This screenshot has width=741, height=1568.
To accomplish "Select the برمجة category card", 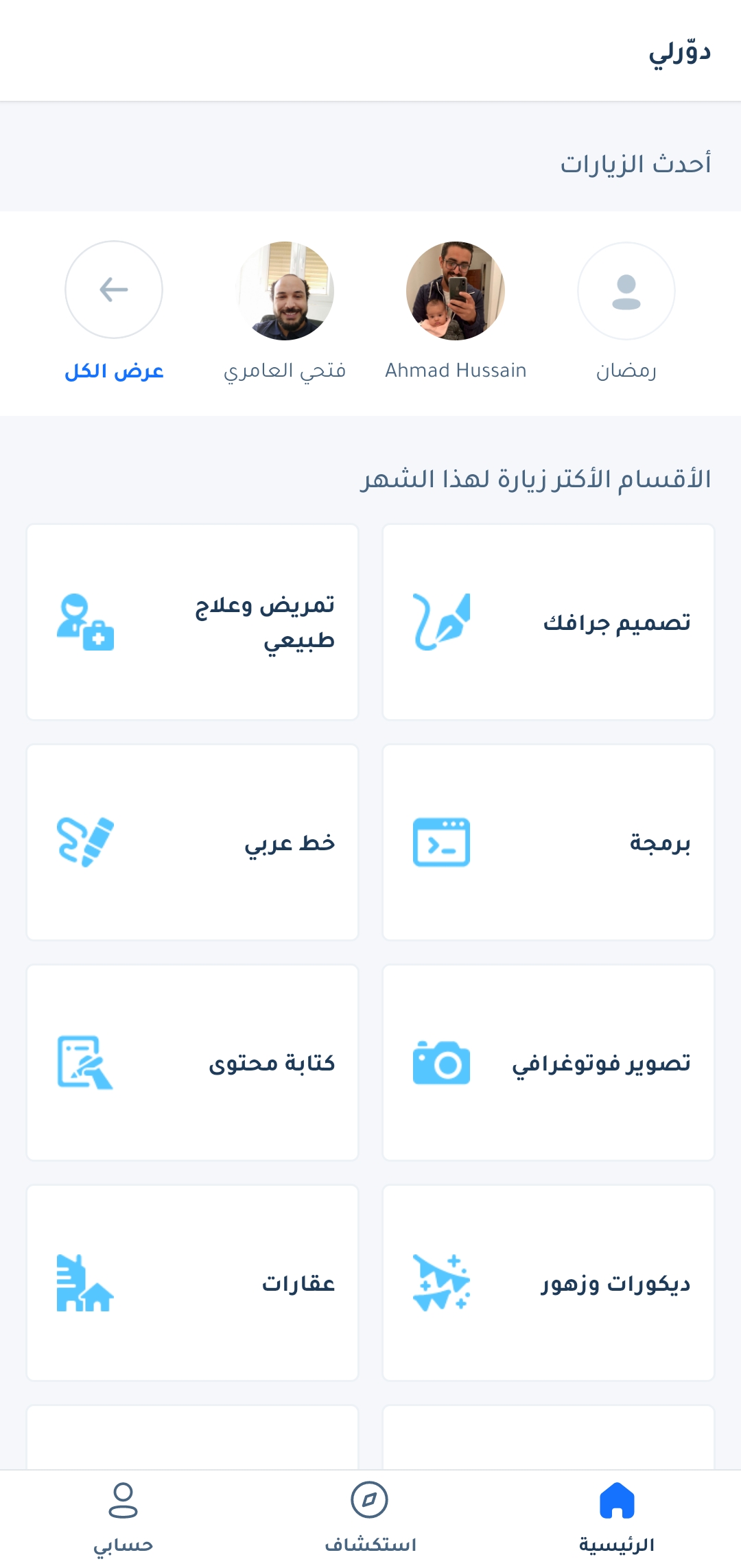I will click(548, 843).
